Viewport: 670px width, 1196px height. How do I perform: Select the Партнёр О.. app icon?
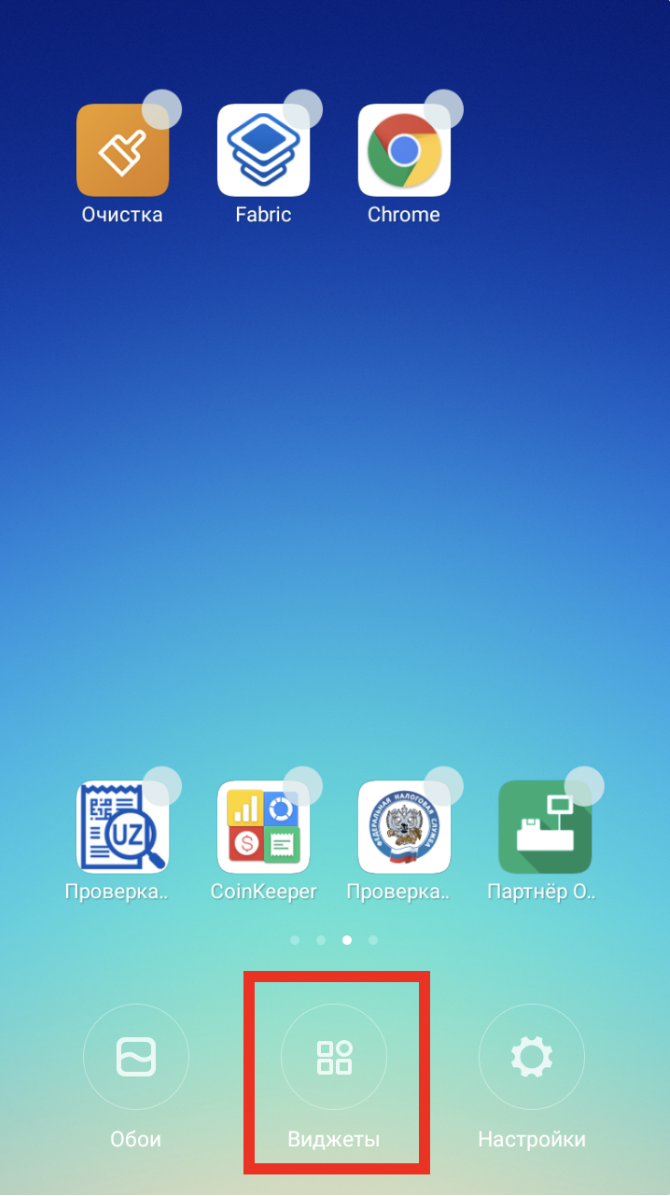tap(545, 827)
